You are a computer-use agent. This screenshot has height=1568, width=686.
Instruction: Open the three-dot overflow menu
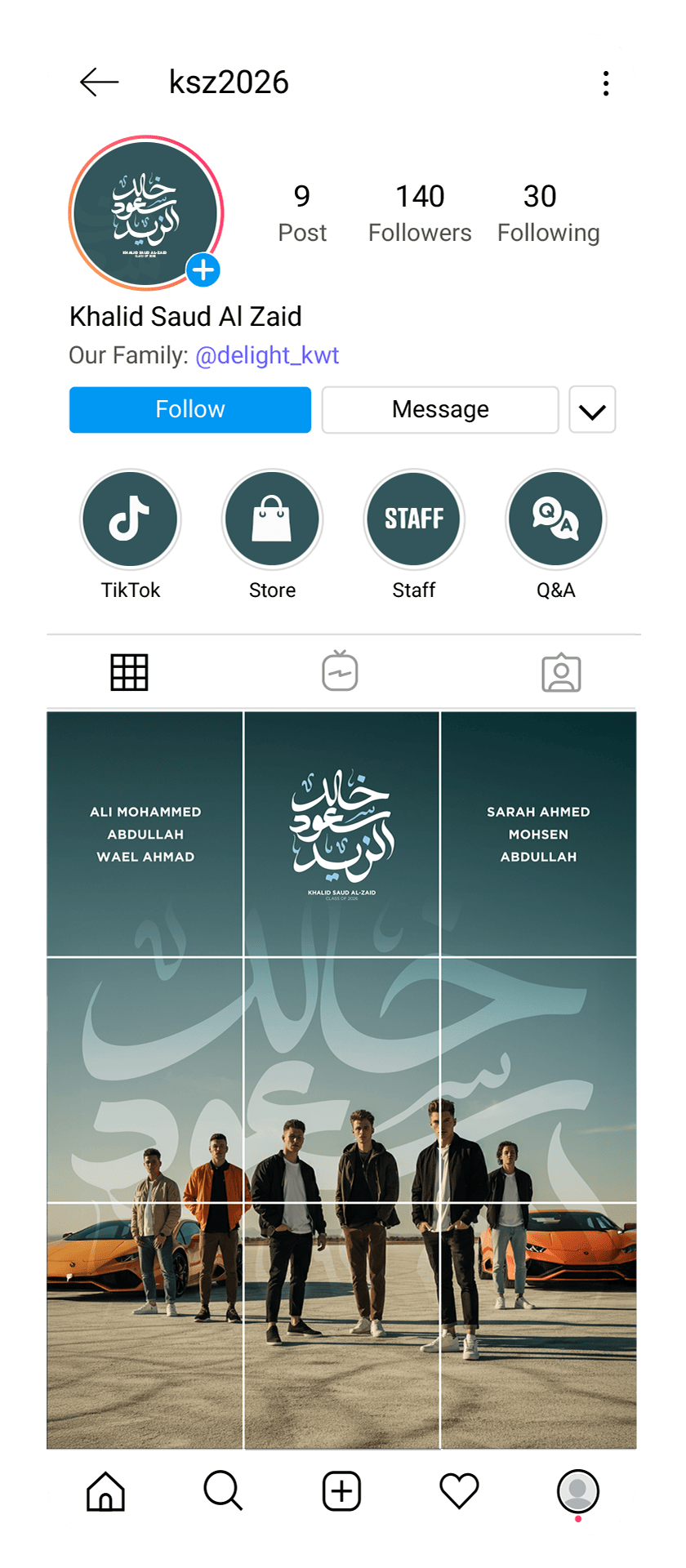605,83
